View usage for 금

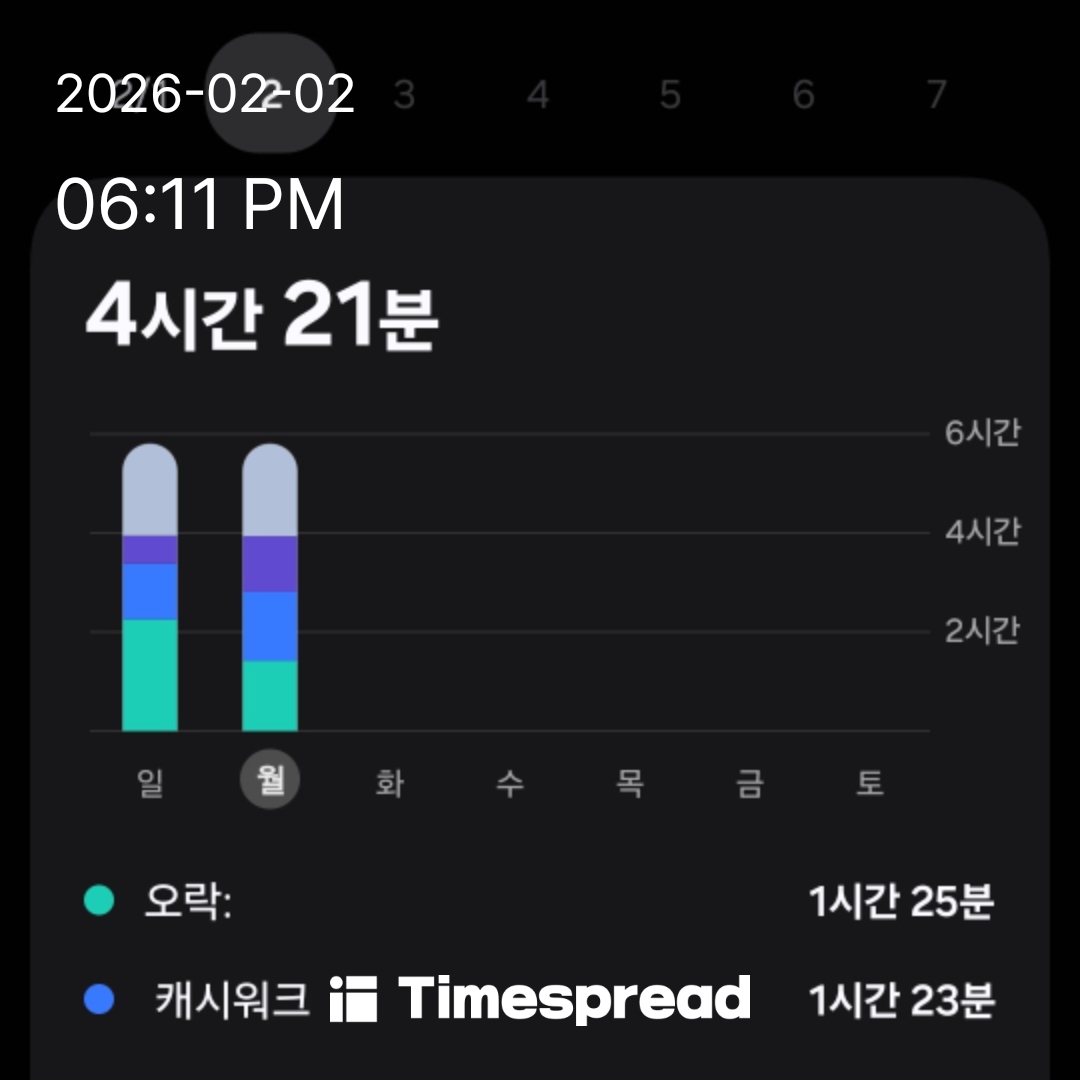[x=750, y=783]
